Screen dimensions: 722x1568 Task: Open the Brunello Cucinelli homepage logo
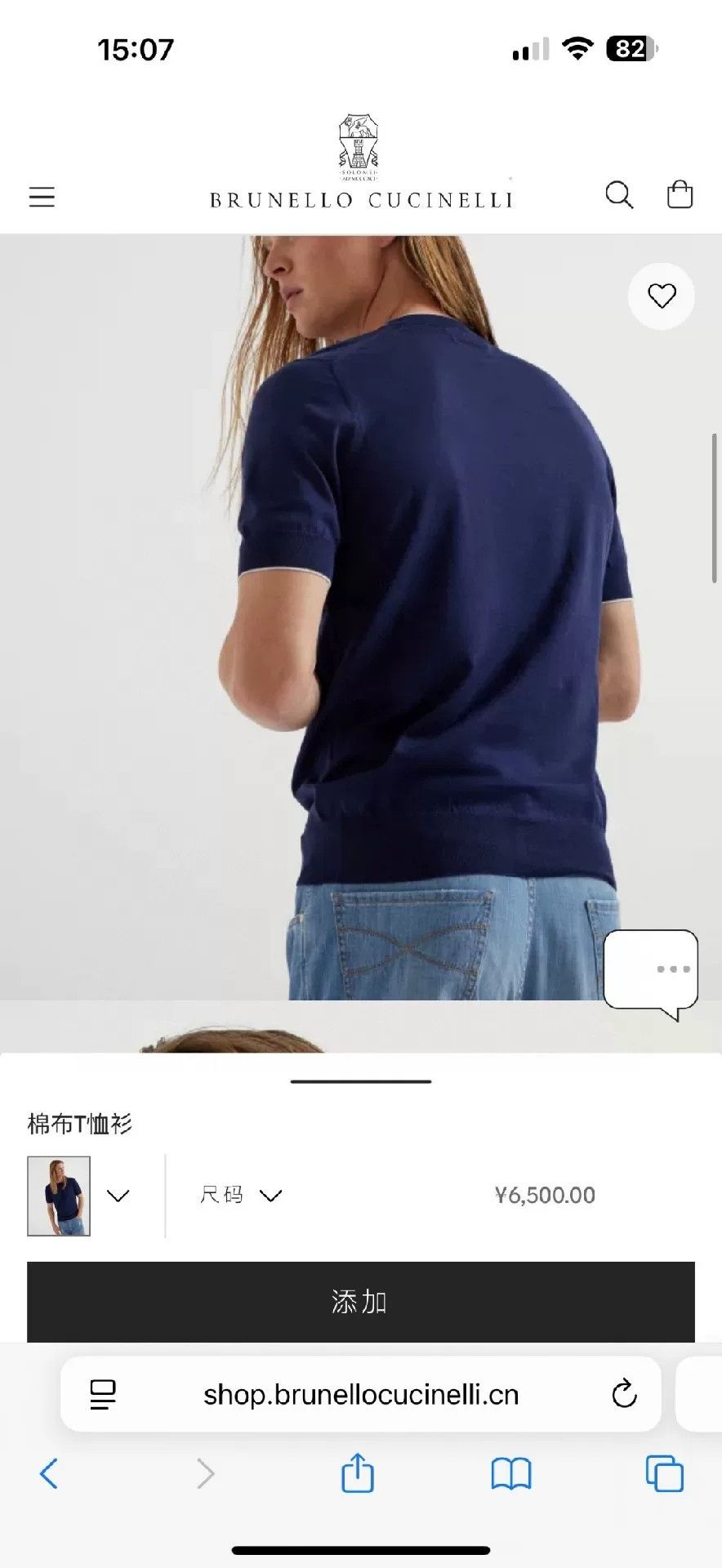click(x=361, y=163)
